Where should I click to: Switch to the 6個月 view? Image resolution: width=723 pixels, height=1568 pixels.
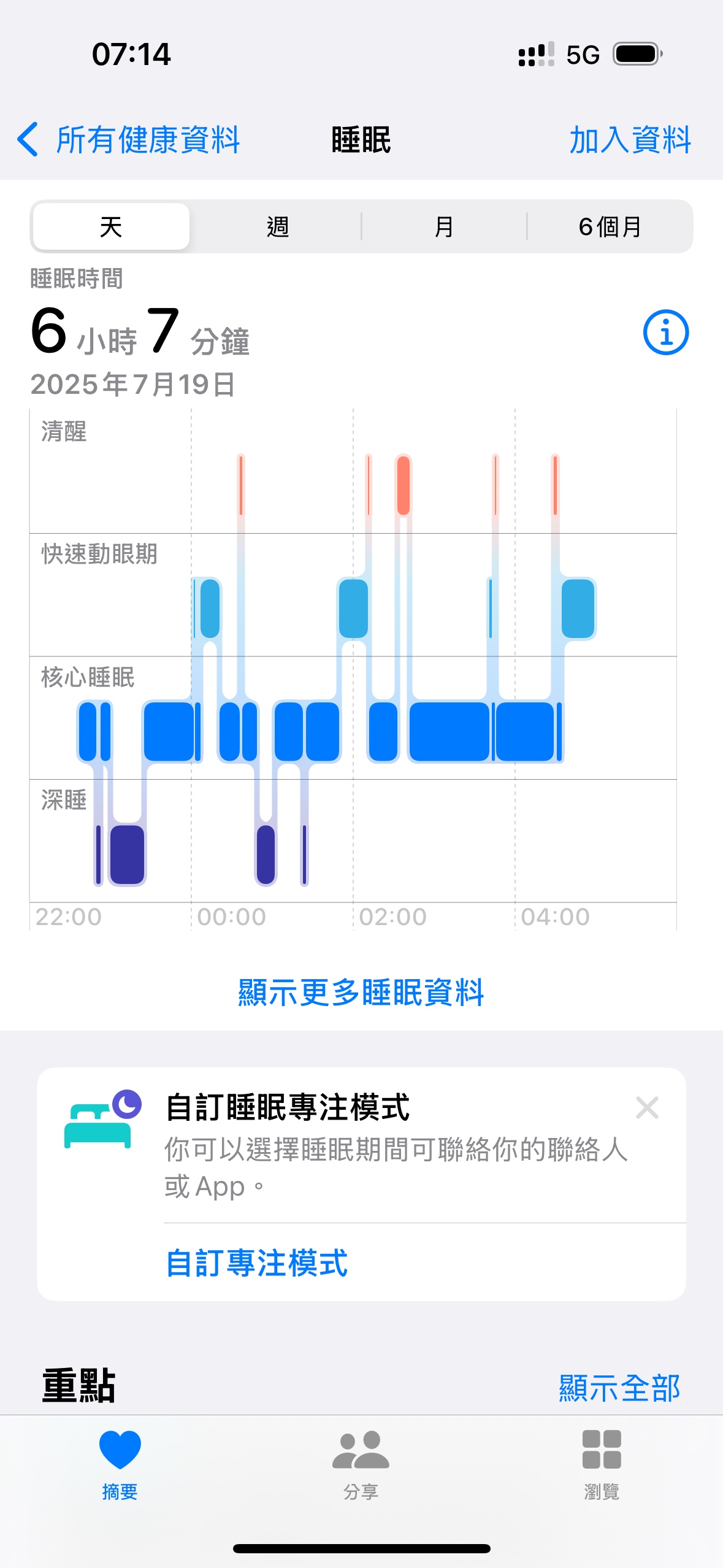pyautogui.click(x=610, y=227)
